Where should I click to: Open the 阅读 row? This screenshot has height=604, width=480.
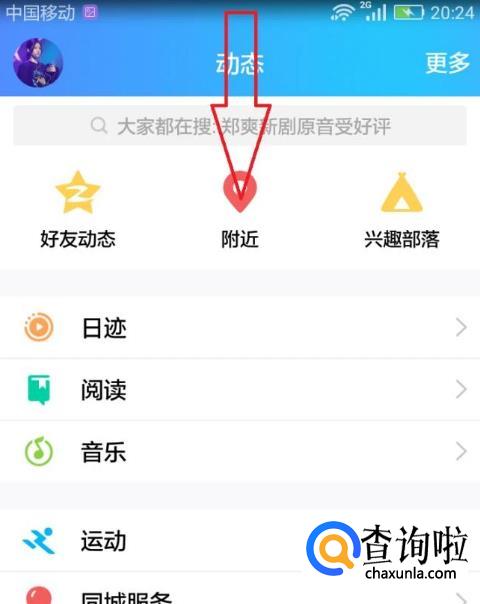[x=240, y=389]
